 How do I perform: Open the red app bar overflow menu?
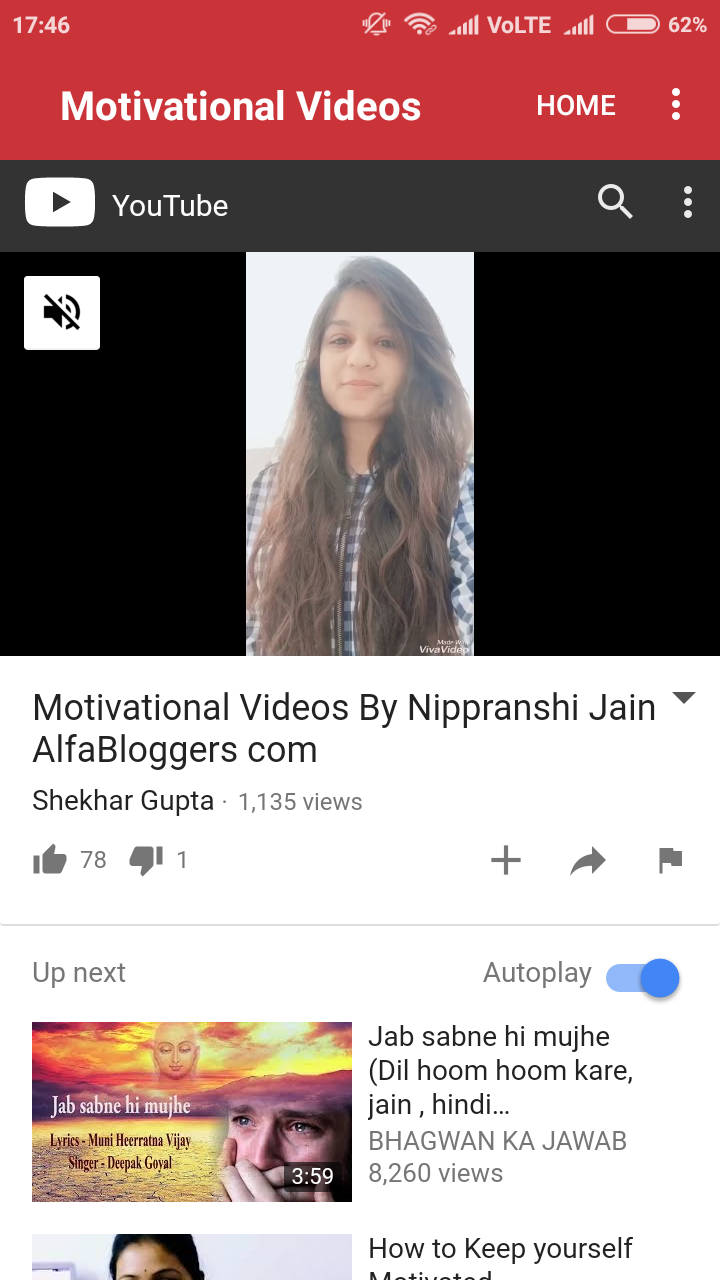676,105
